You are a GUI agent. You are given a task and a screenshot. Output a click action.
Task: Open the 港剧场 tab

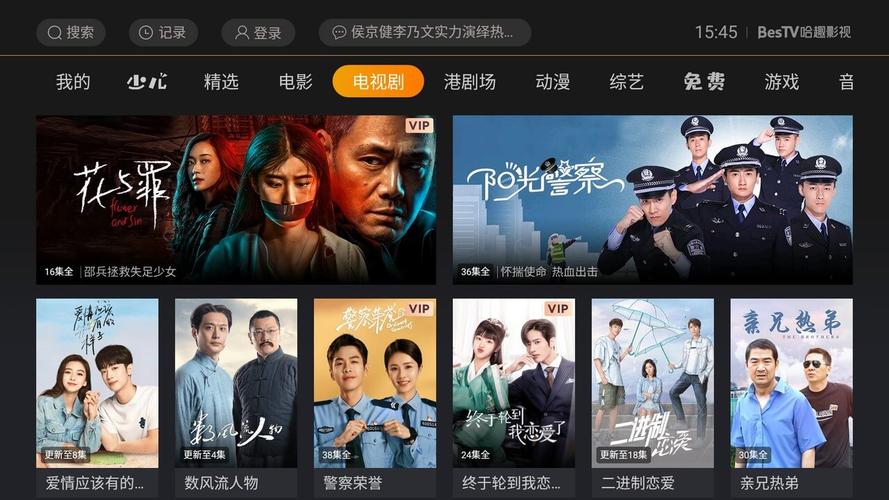click(470, 82)
